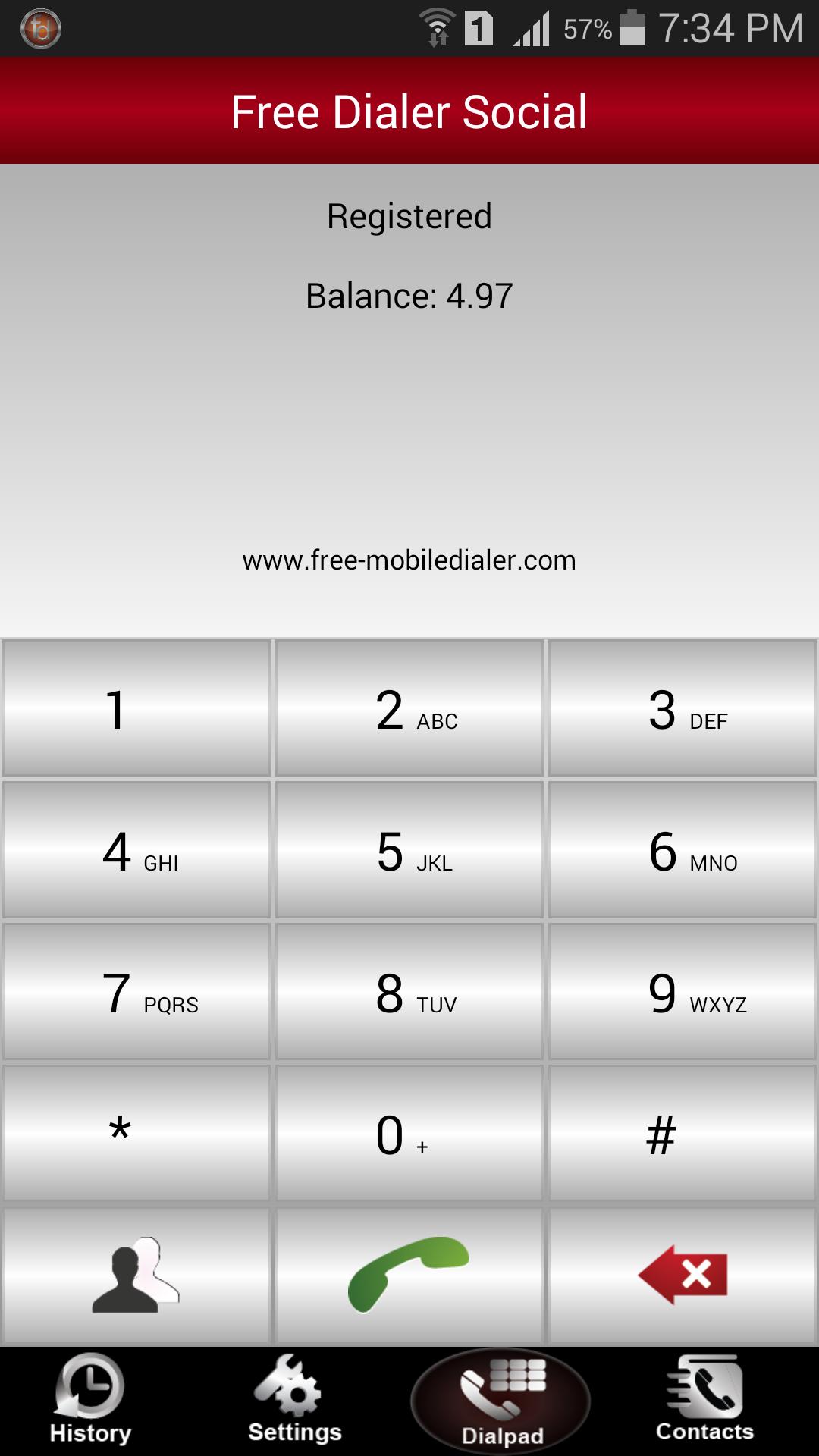Enter digit 3 DEF
Image resolution: width=819 pixels, height=1456 pixels.
pos(682,708)
